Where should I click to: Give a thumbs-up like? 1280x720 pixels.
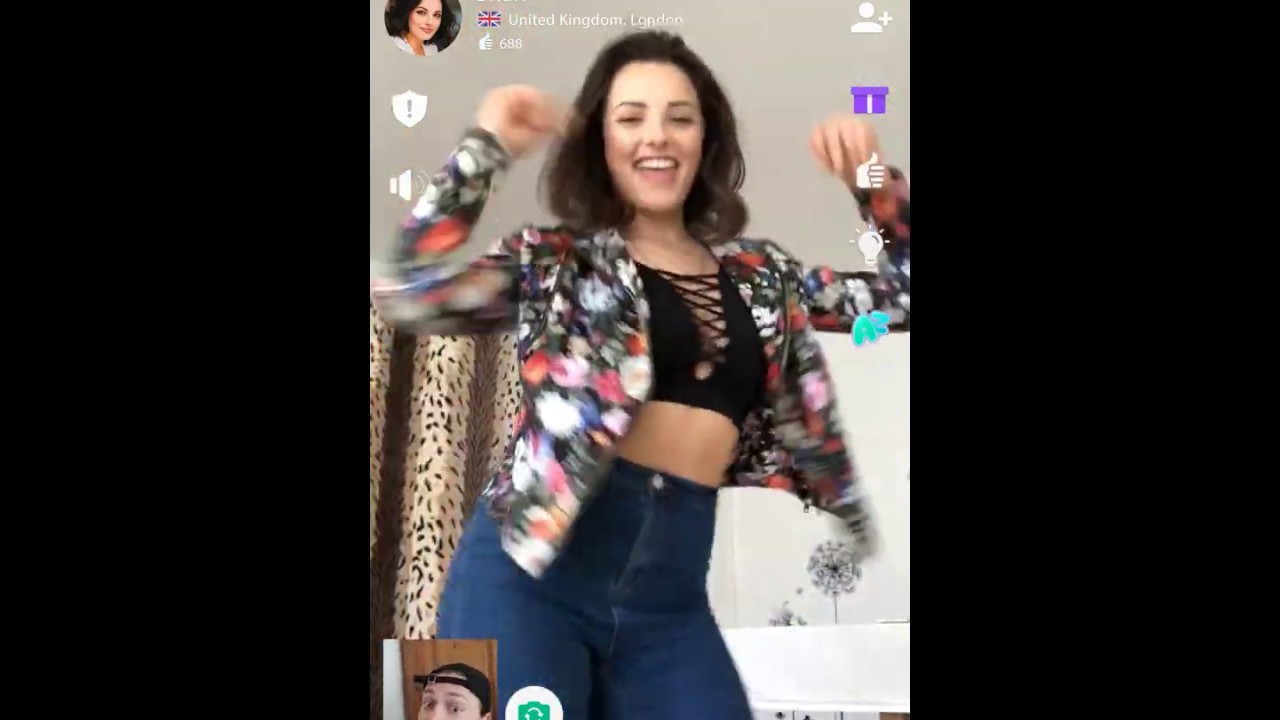[x=870, y=172]
